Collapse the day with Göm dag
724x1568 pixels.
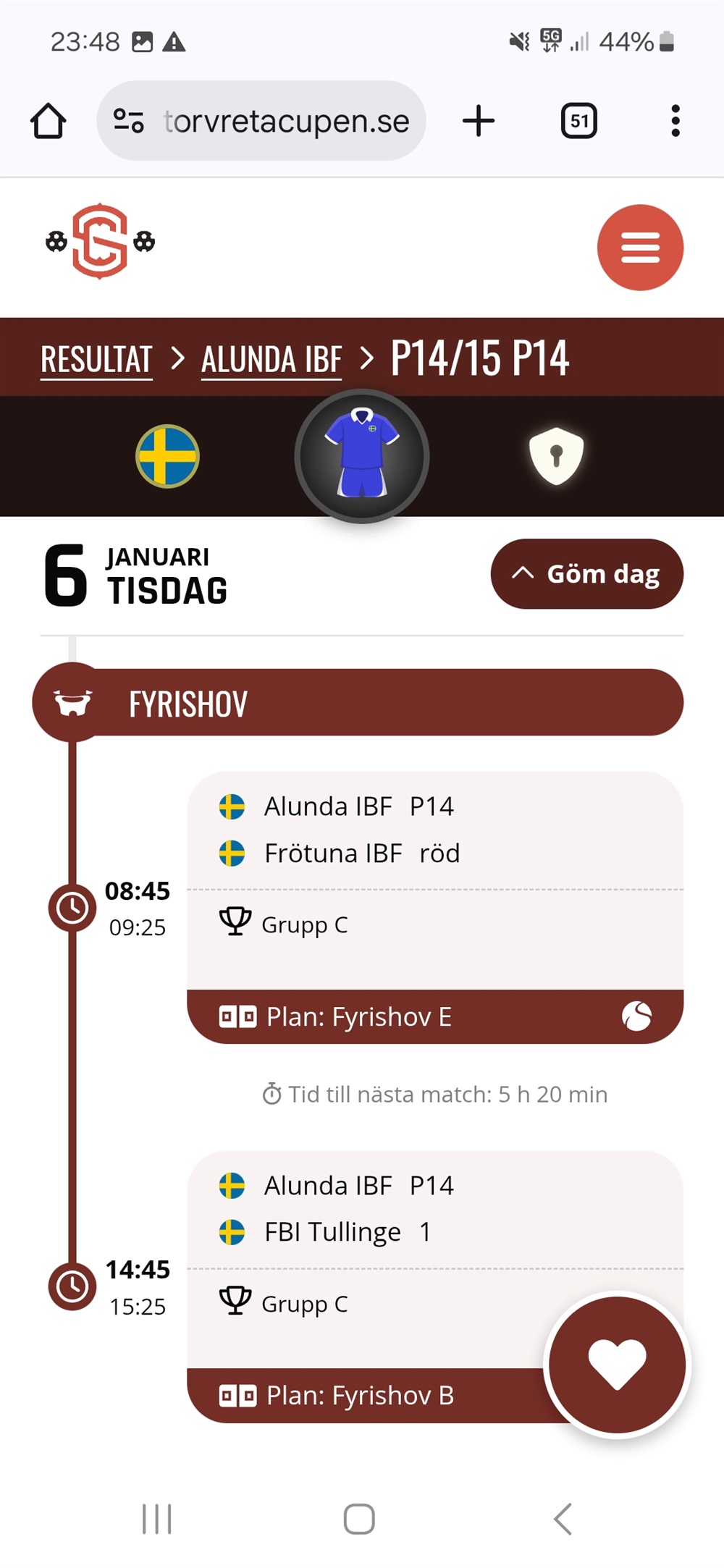coord(586,574)
